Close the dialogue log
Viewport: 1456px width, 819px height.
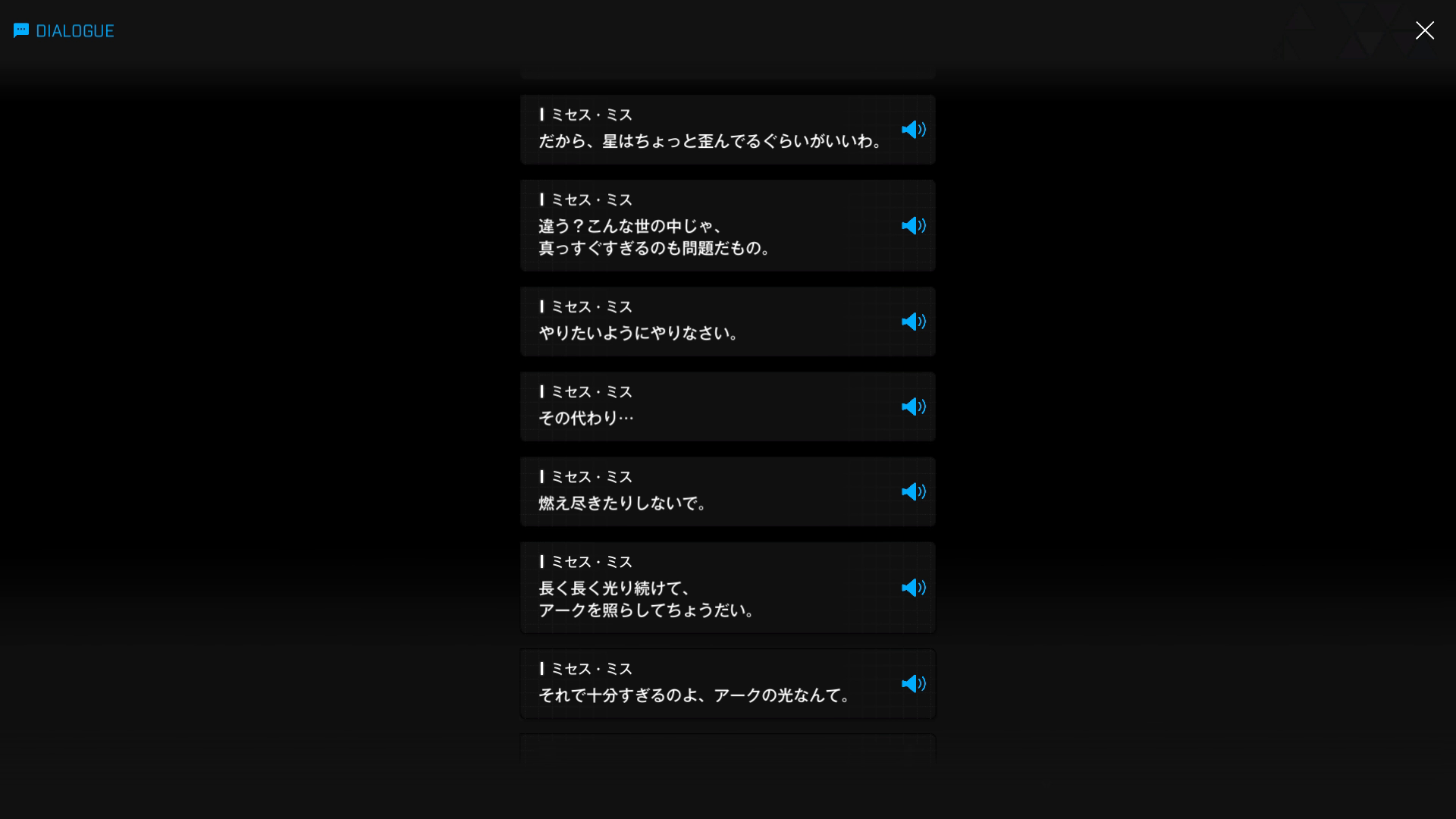point(1424,30)
